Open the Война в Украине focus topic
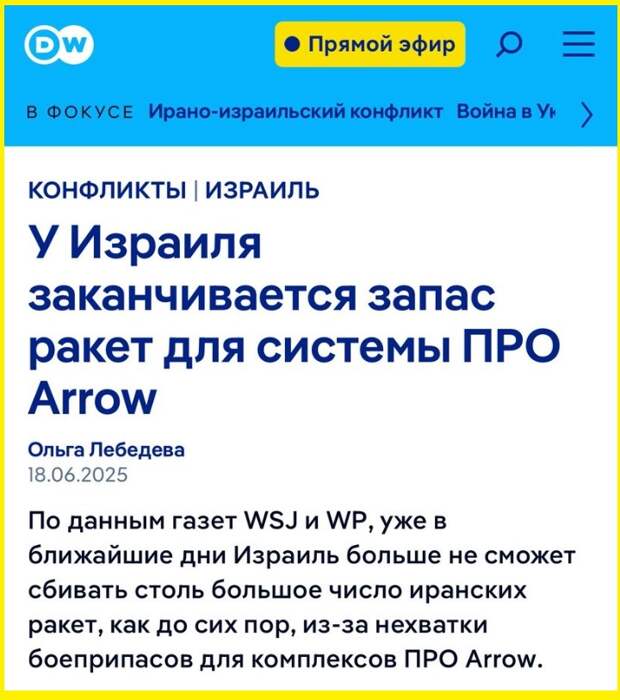This screenshot has height=700, width=620. point(510,112)
